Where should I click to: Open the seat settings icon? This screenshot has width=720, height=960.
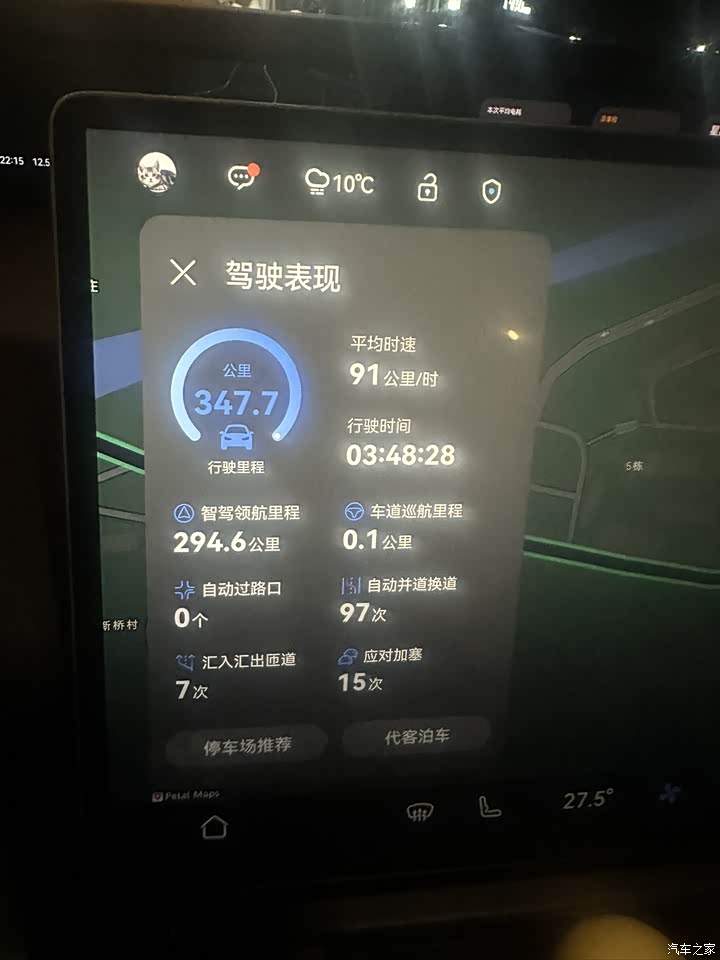[489, 807]
